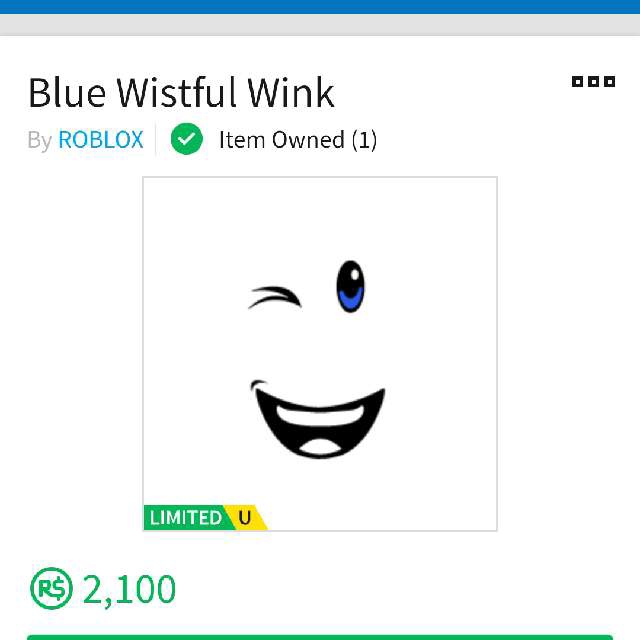Open the ROBLOX creator link
The height and width of the screenshot is (640, 640).
click(x=101, y=140)
